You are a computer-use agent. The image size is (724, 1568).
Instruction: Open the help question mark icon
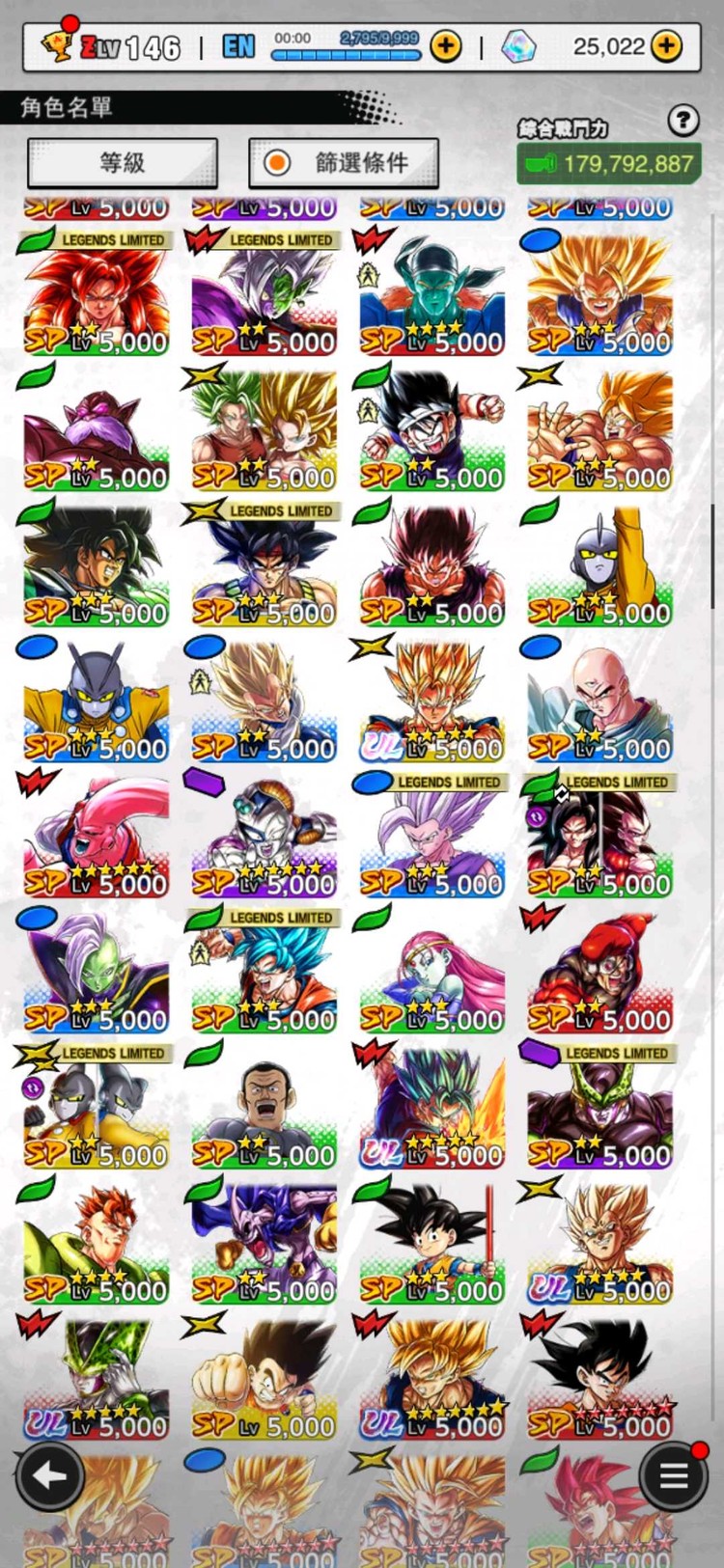click(682, 121)
